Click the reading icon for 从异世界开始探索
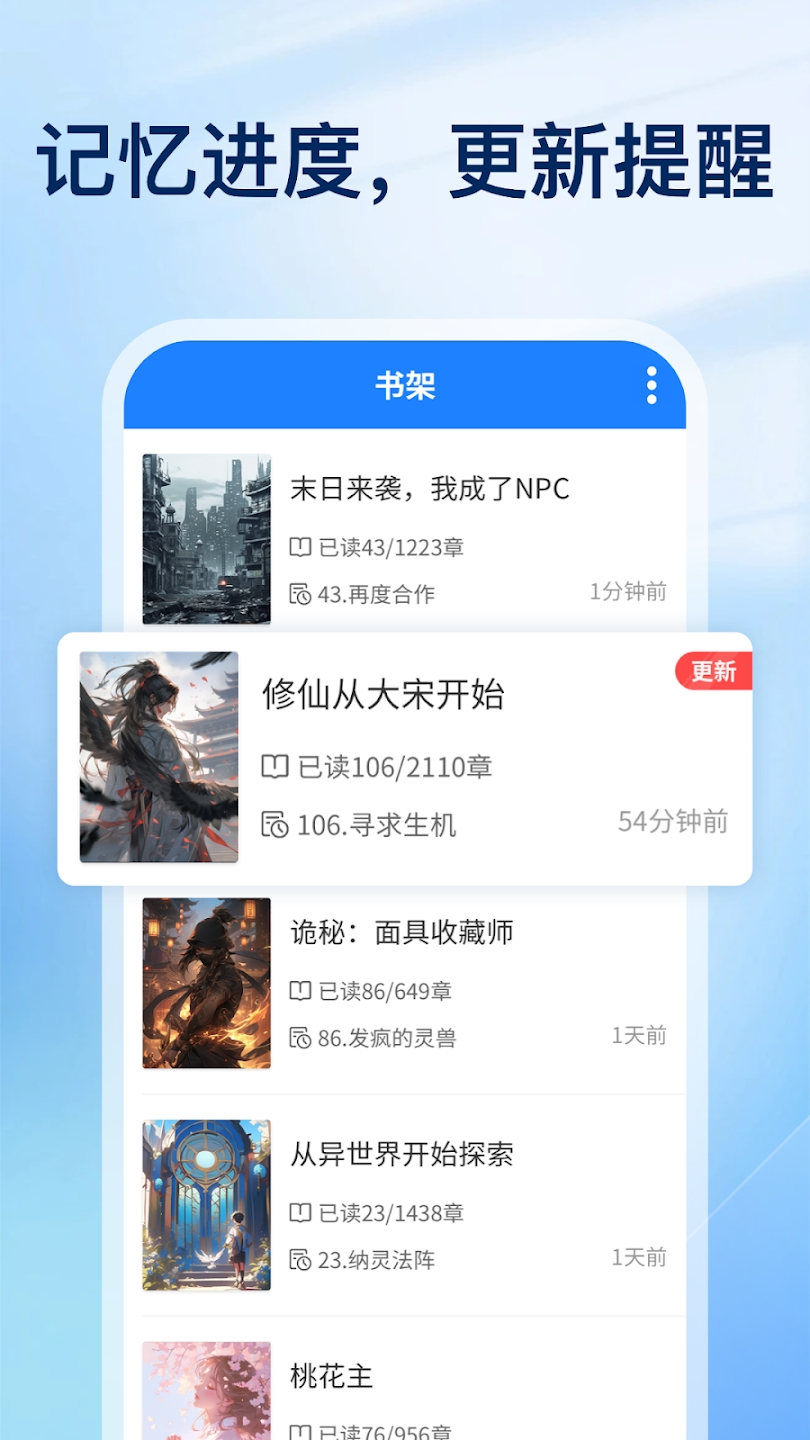The image size is (810, 1440). tap(301, 1213)
